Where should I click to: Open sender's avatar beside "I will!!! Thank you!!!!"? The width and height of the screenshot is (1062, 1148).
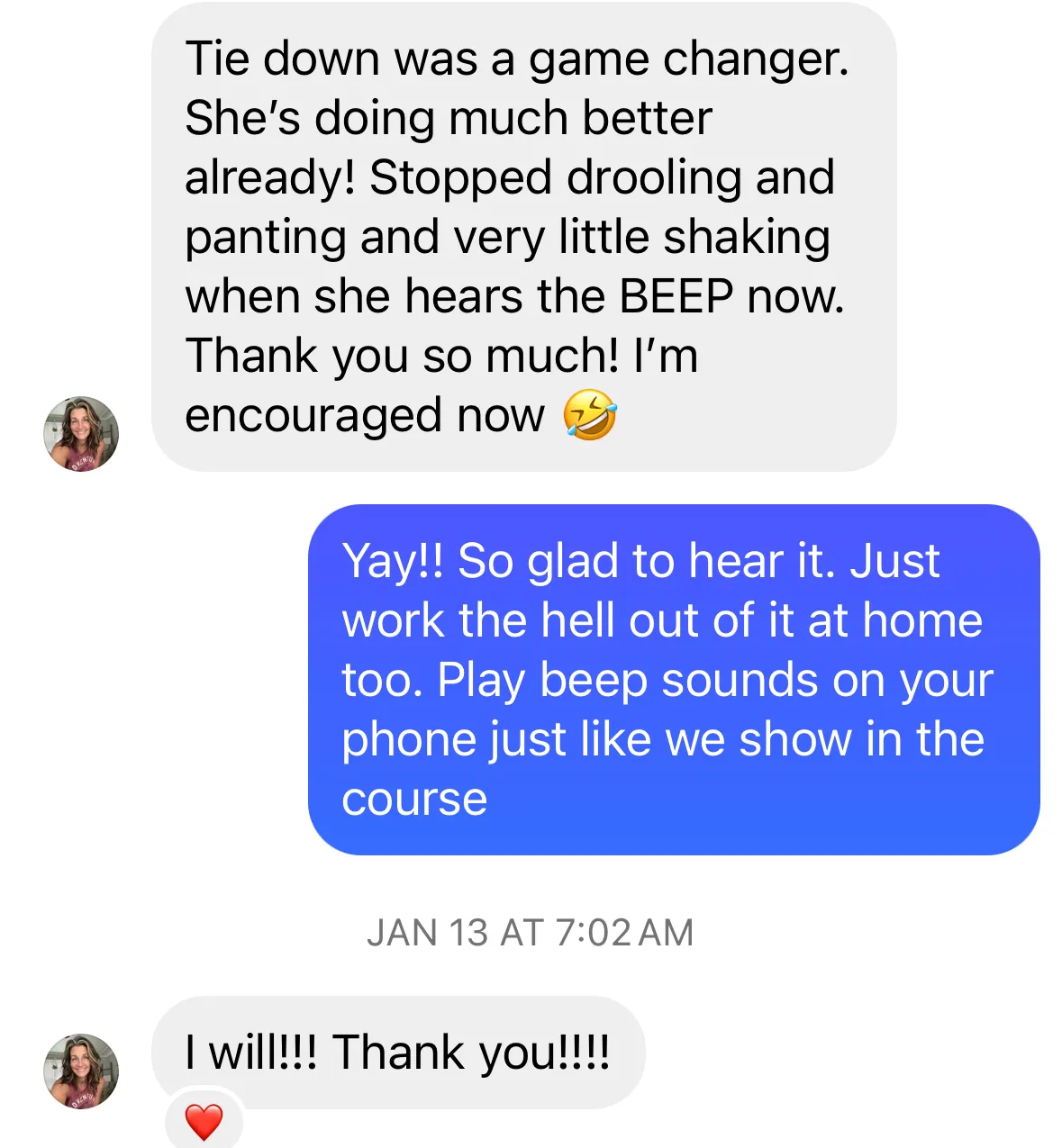click(81, 1071)
